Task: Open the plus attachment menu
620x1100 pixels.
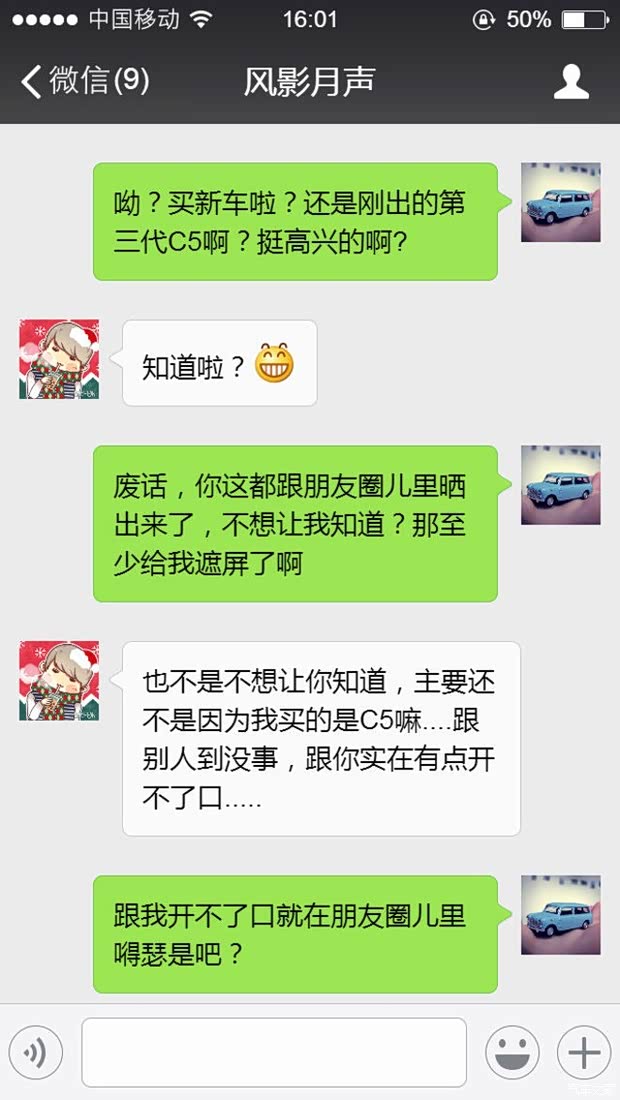Action: coord(583,1052)
